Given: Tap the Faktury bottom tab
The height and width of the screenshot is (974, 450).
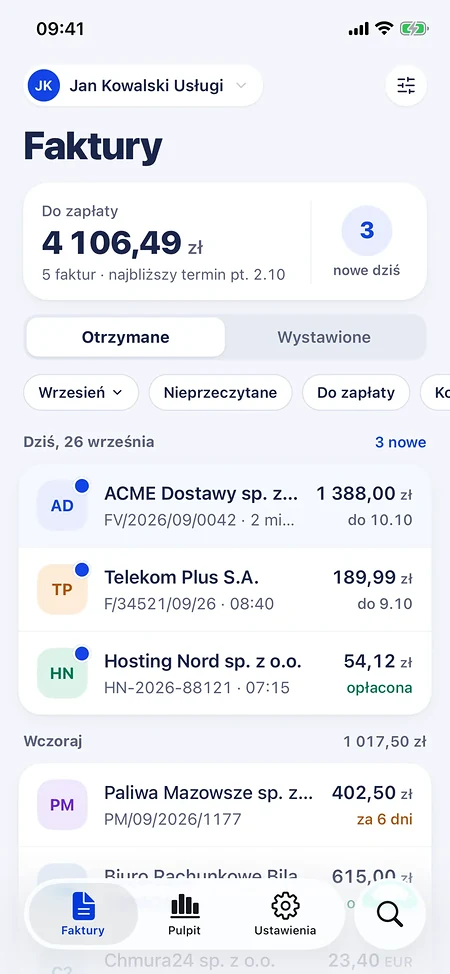Looking at the screenshot, I should (x=83, y=914).
